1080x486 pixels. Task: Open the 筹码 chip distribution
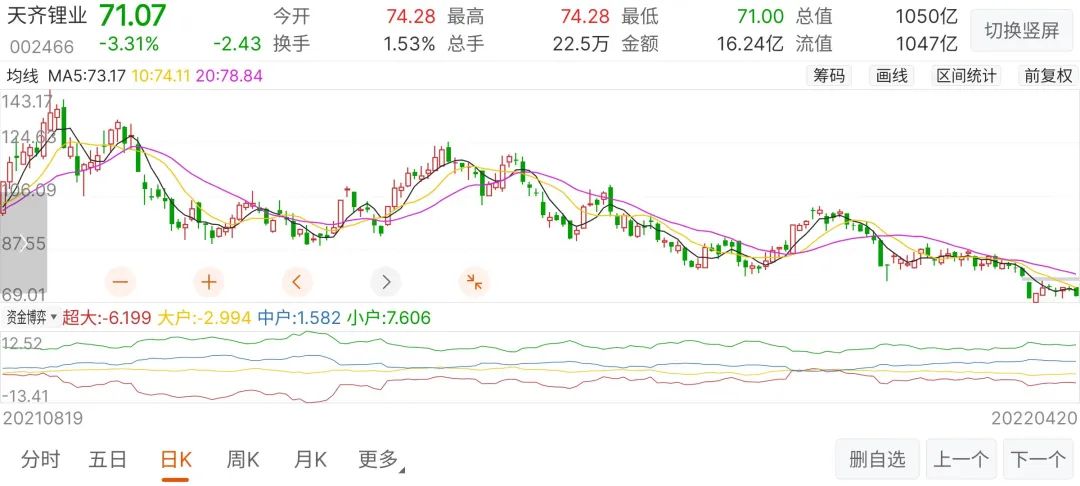coord(829,76)
